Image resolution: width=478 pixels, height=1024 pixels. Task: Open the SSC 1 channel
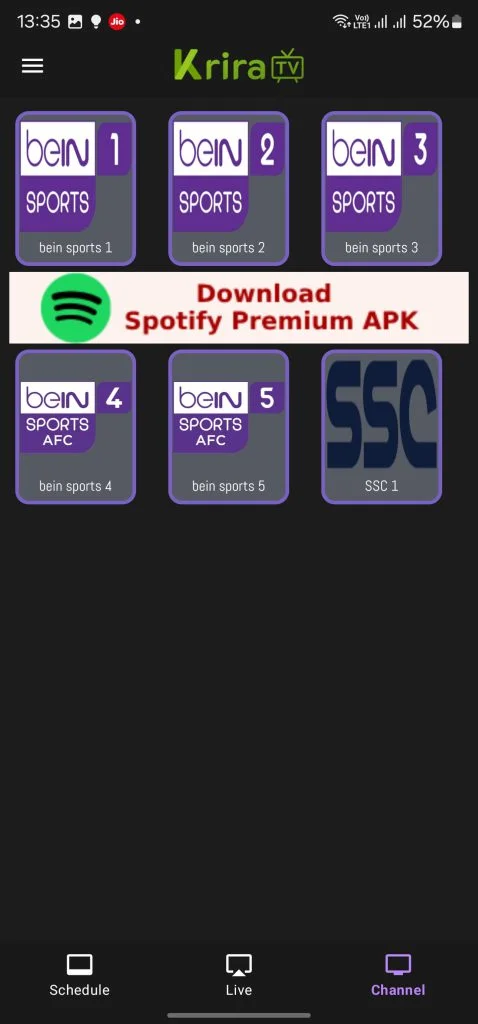(381, 427)
